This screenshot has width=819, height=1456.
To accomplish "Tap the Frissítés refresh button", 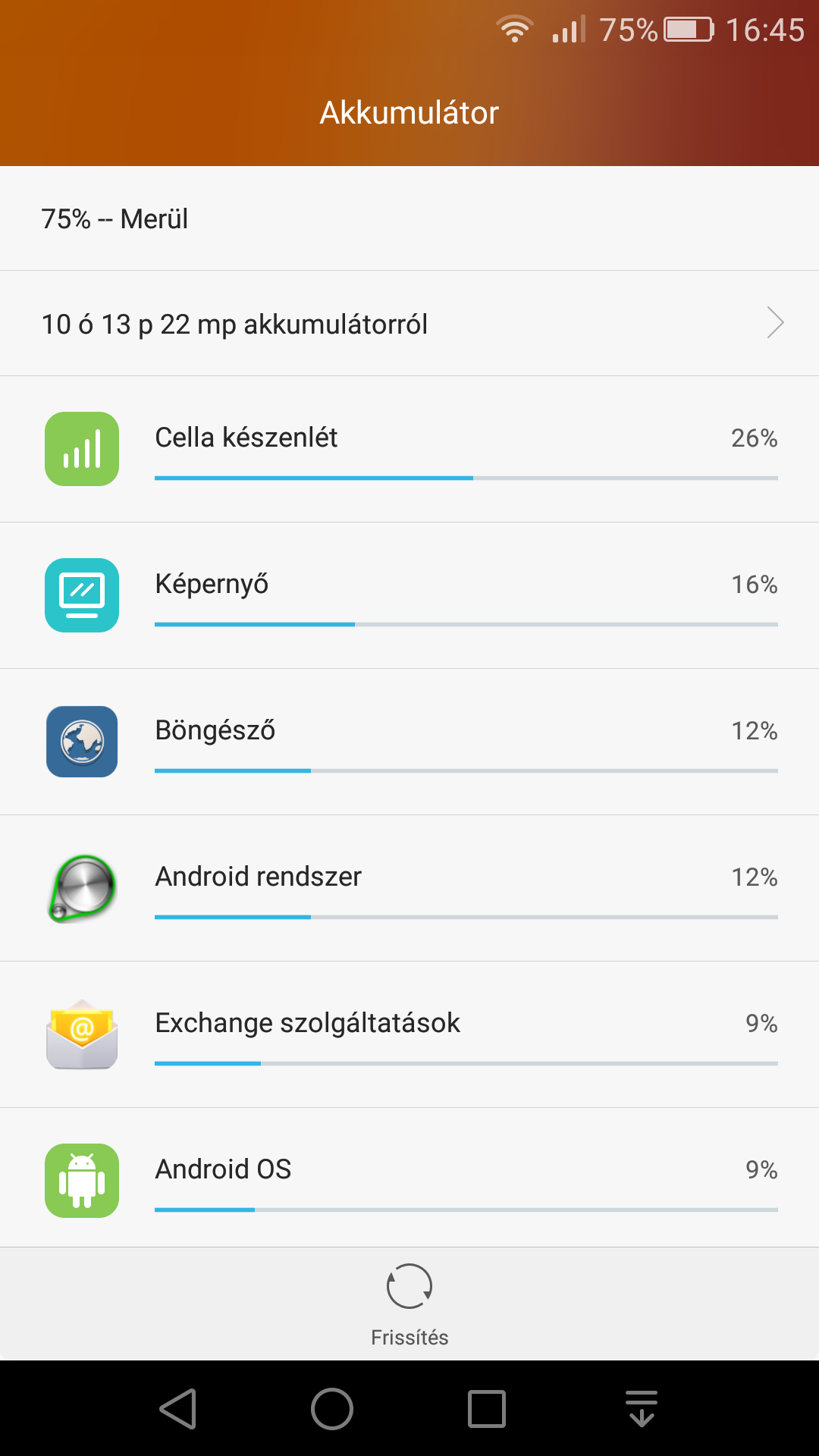I will [x=409, y=1304].
